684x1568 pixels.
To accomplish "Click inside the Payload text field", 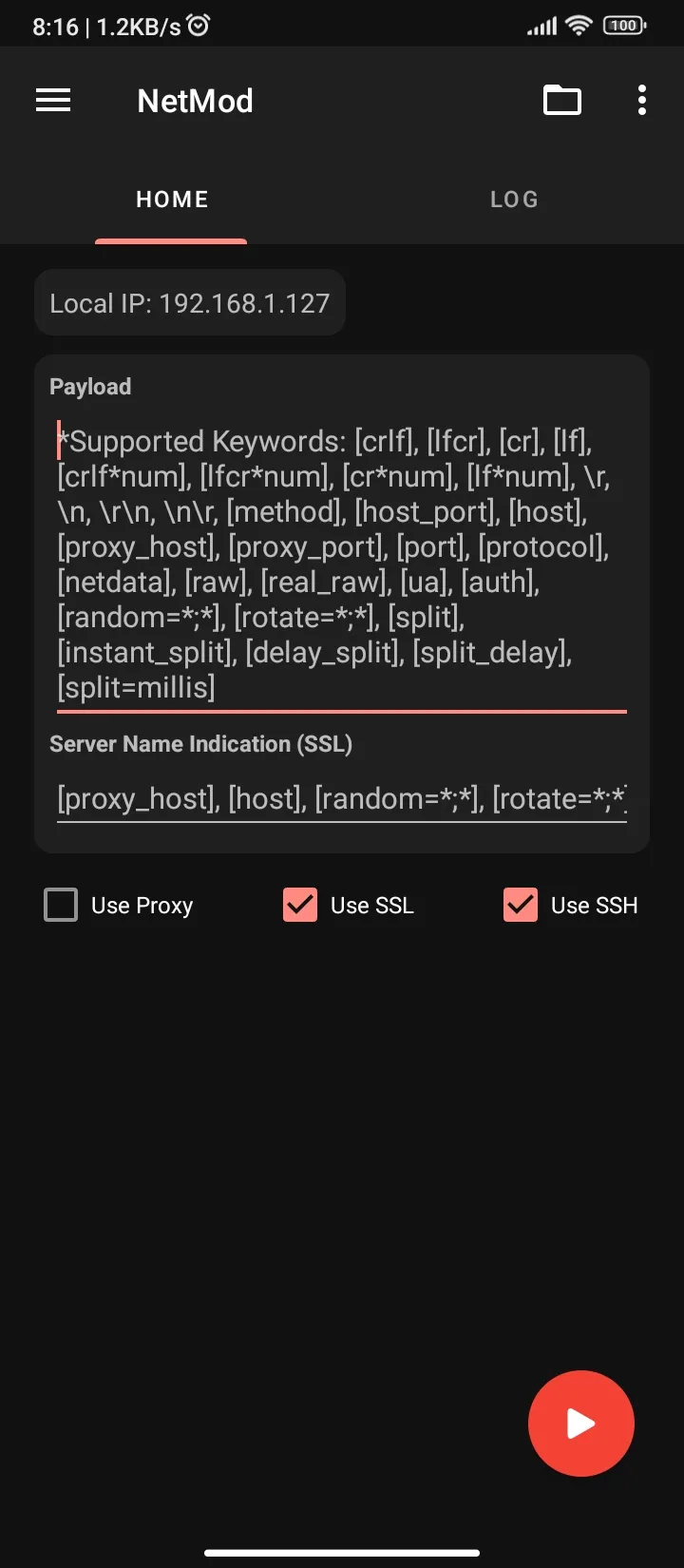I will pyautogui.click(x=342, y=561).
